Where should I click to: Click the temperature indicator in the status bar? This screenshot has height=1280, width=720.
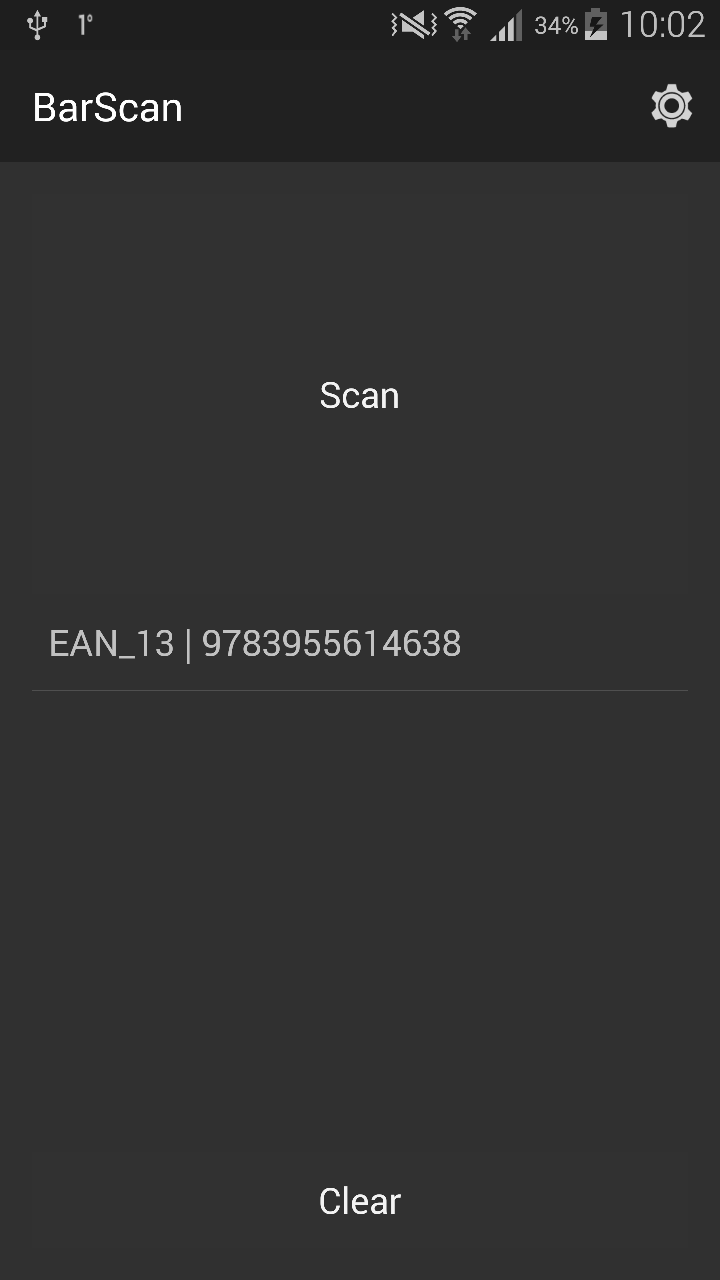(x=84, y=24)
